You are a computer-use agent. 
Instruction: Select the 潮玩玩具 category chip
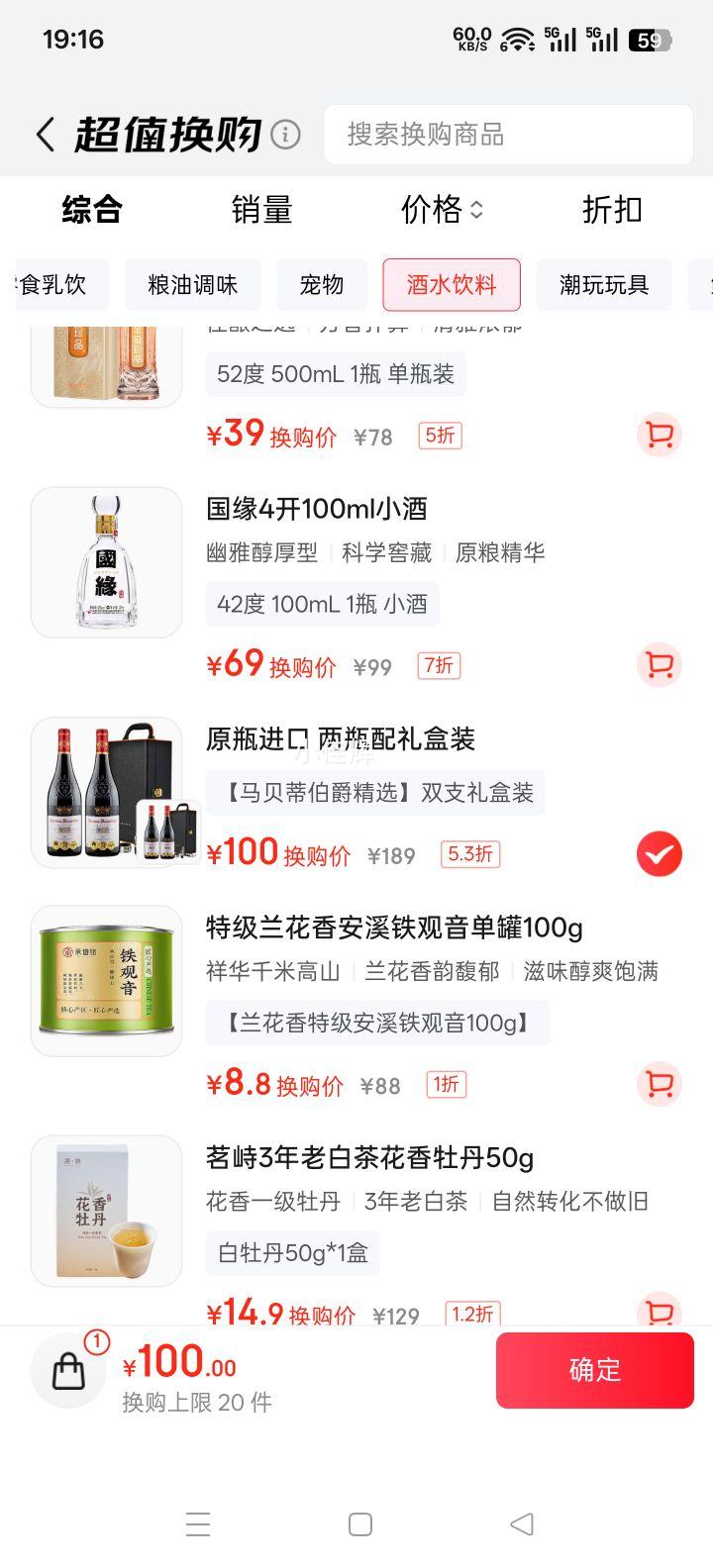point(603,285)
